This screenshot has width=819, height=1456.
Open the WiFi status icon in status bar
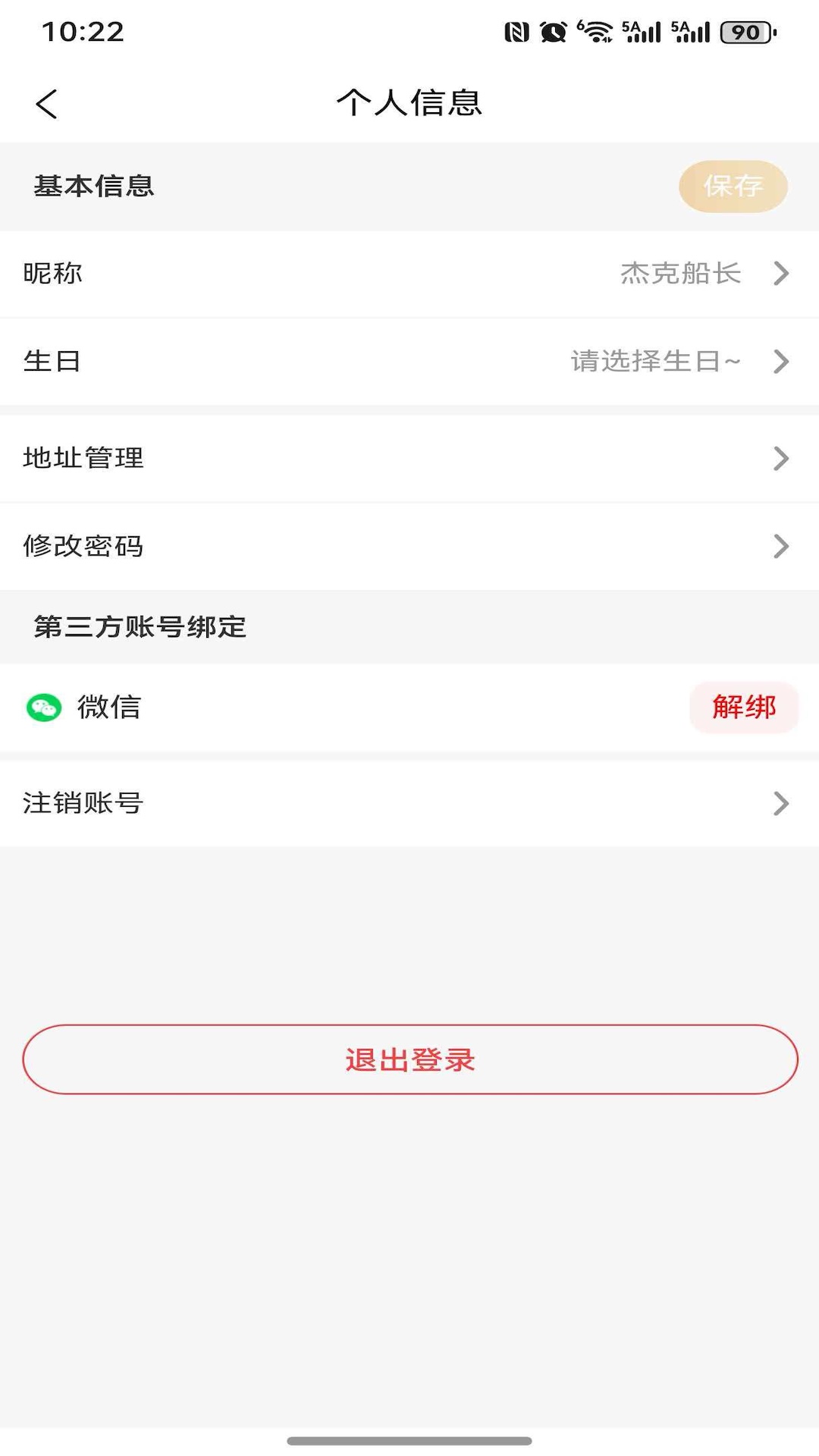click(598, 32)
